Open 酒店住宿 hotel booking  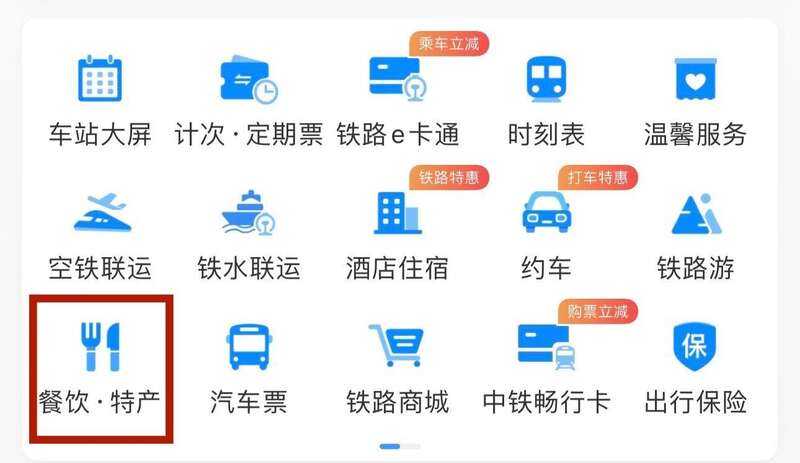tap(397, 235)
